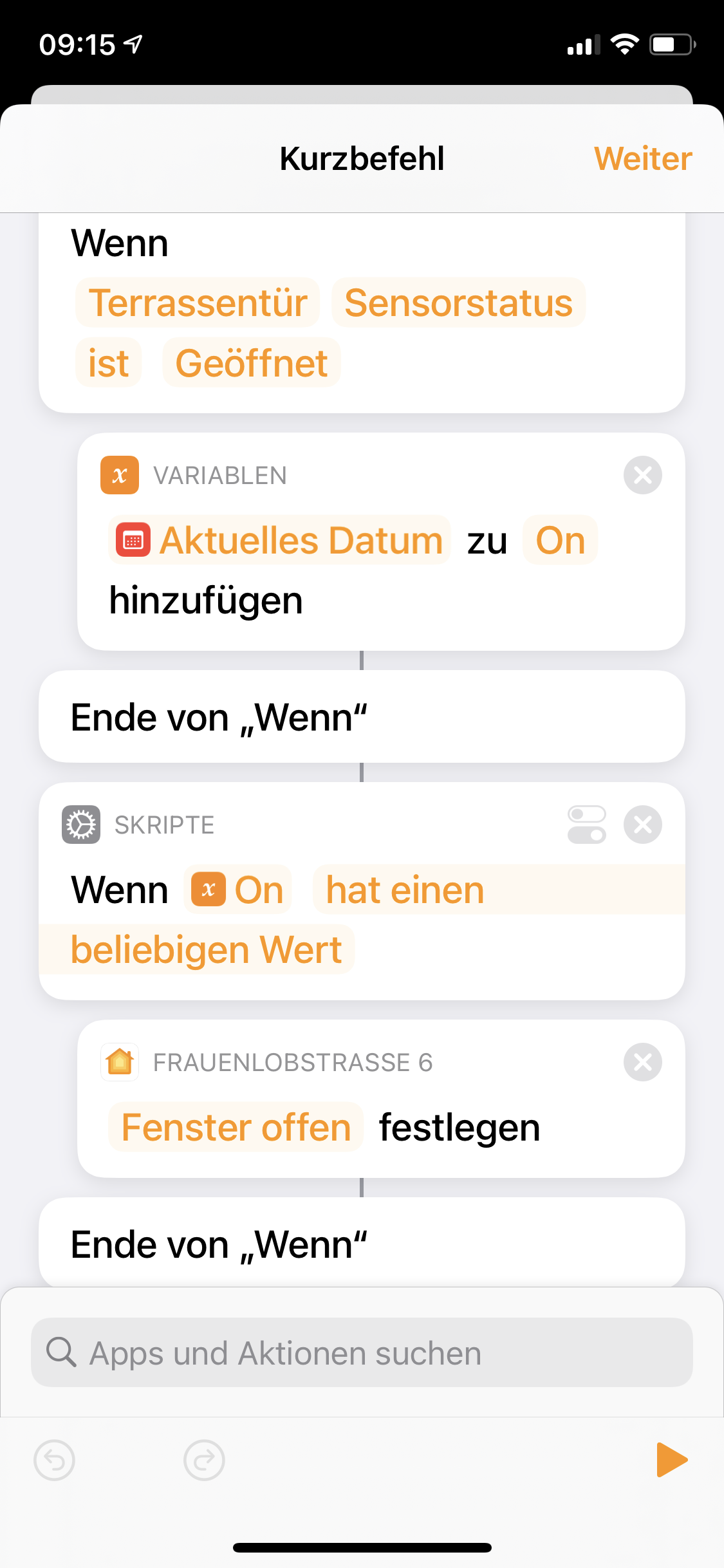Rename the On variable in Variablen action
Viewport: 724px width, 1568px height.
(560, 540)
